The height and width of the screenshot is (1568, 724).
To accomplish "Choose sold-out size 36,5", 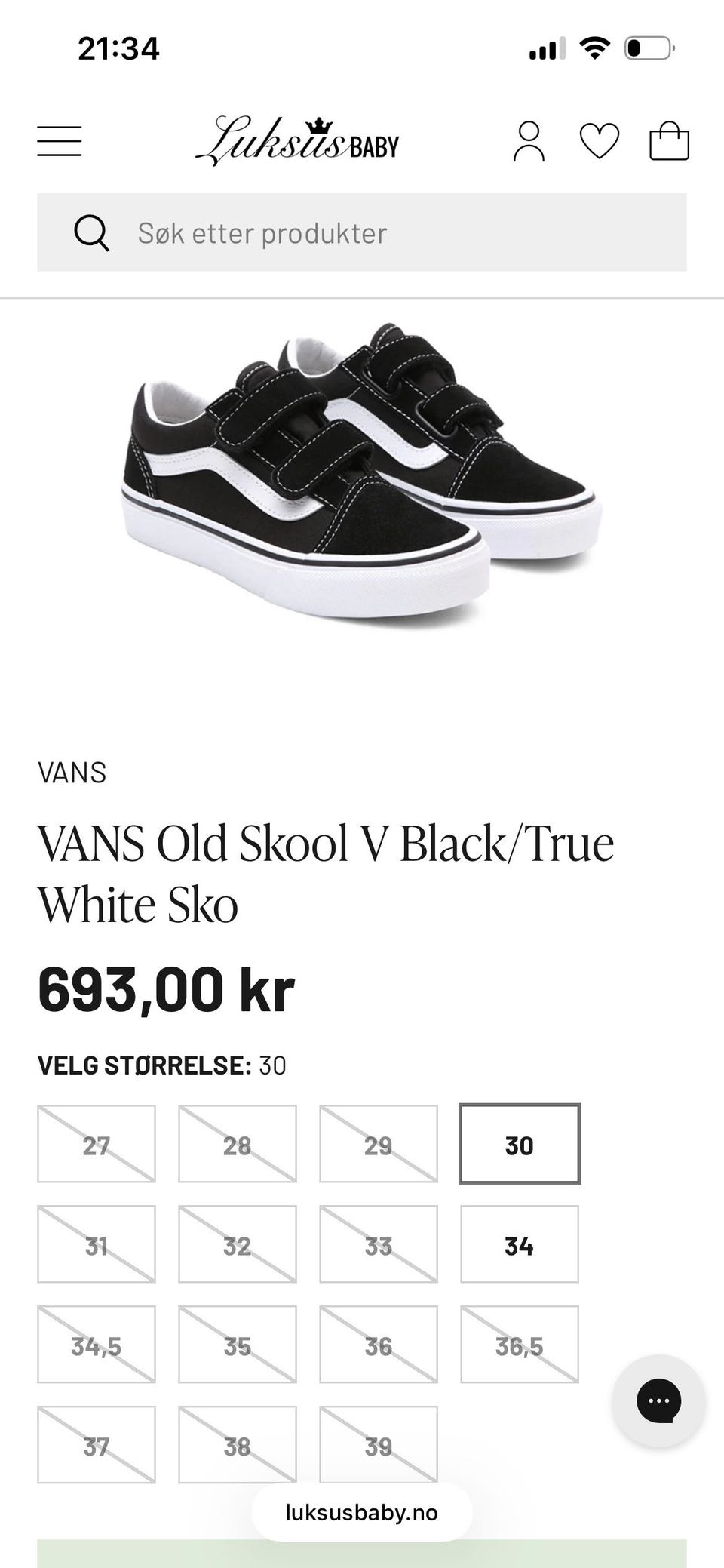I will point(520,1345).
